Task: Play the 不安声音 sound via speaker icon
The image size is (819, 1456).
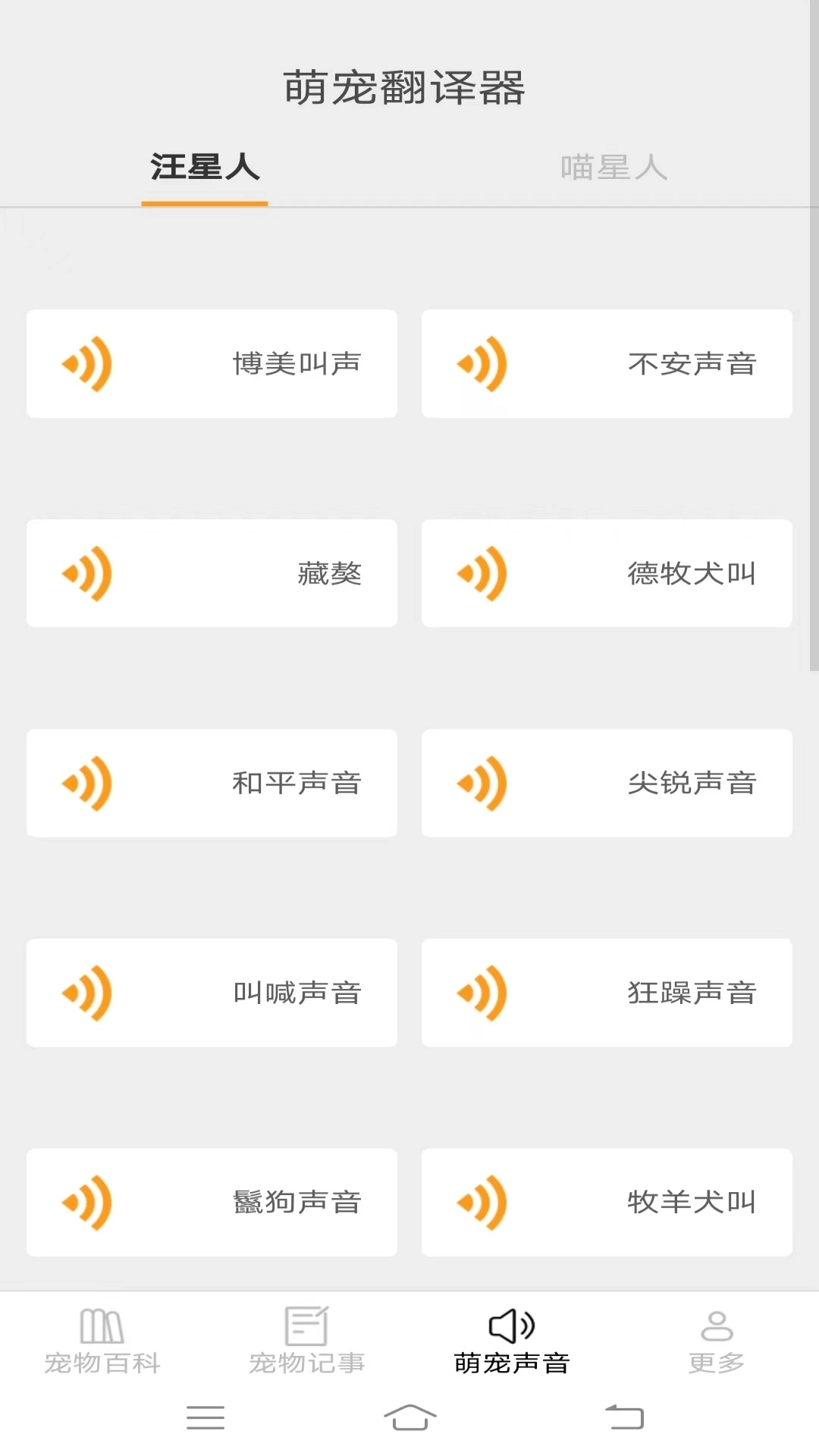Action: 483,363
